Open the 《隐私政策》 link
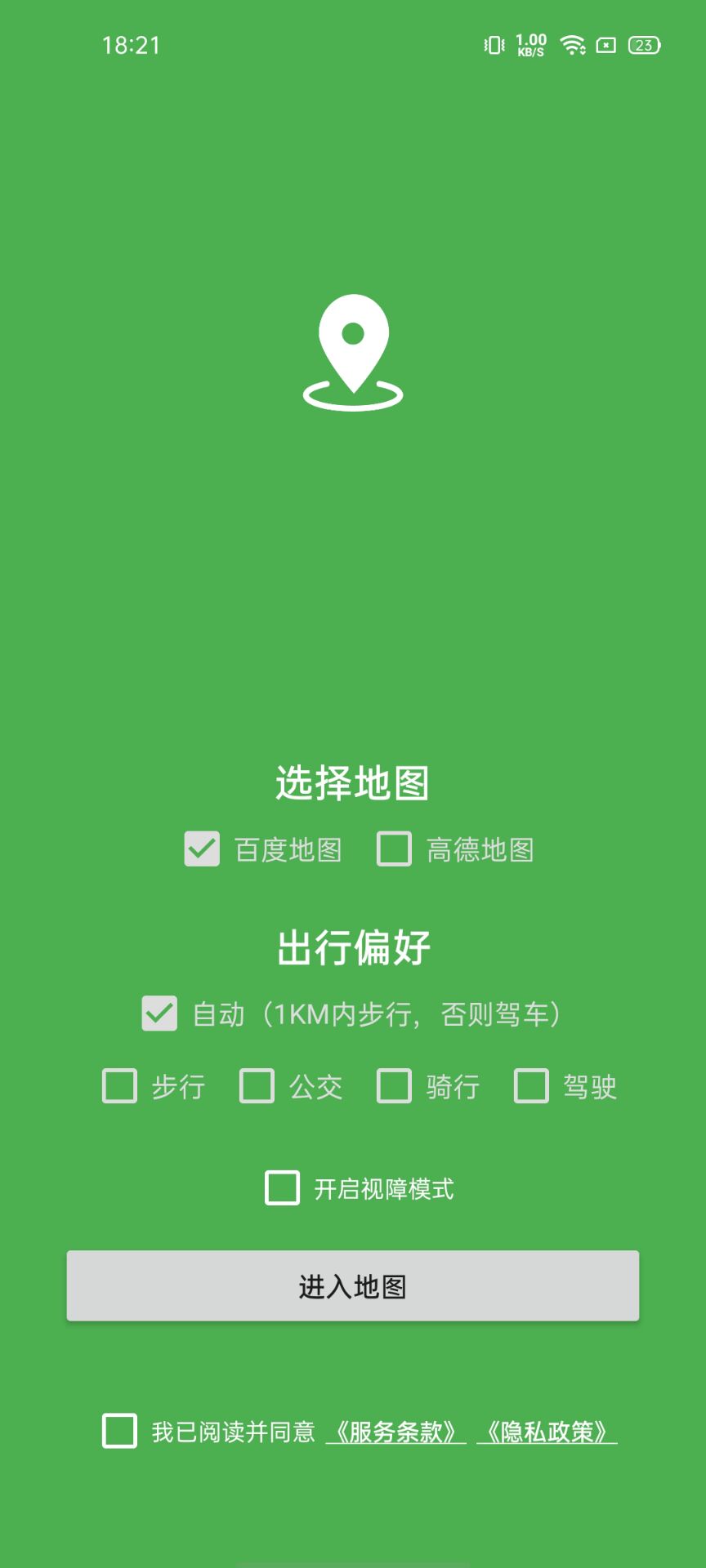The width and height of the screenshot is (706, 1568). 547,1432
